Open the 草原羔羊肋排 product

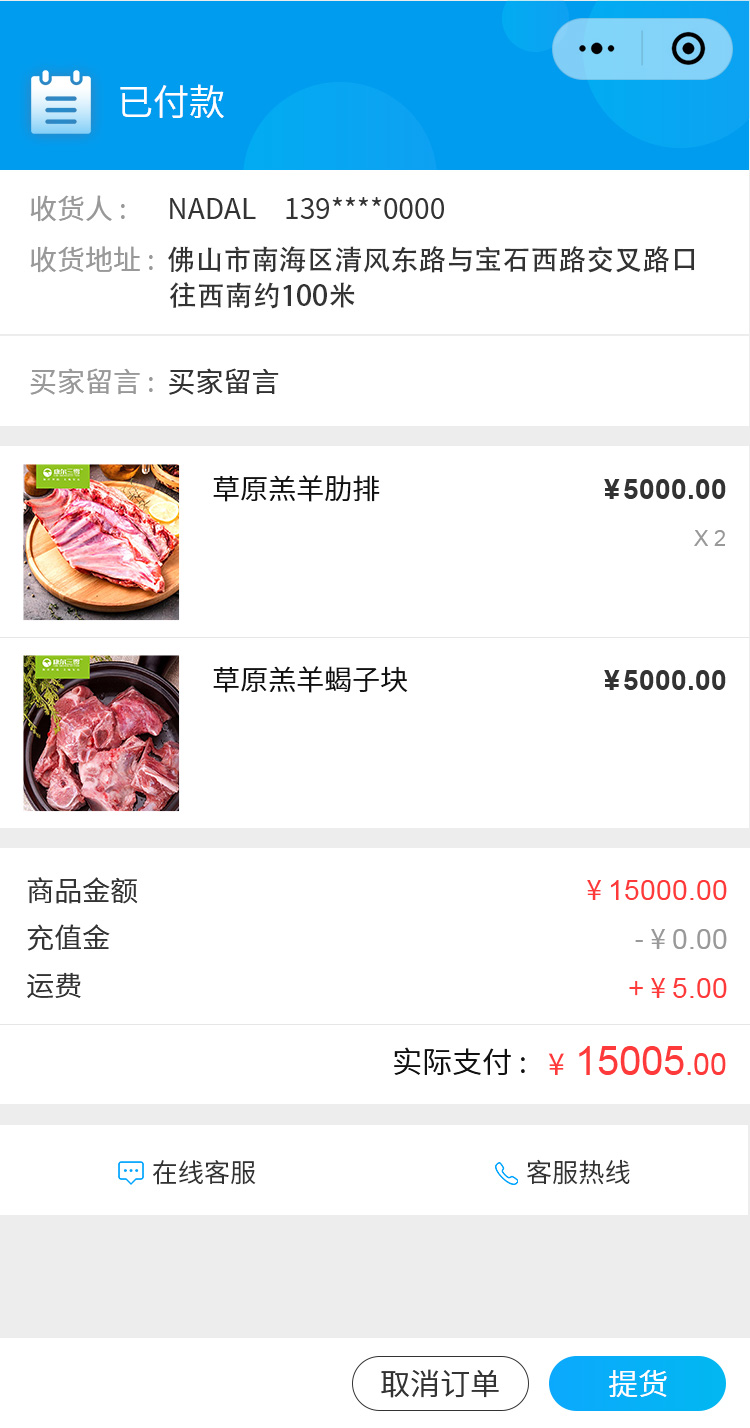296,490
